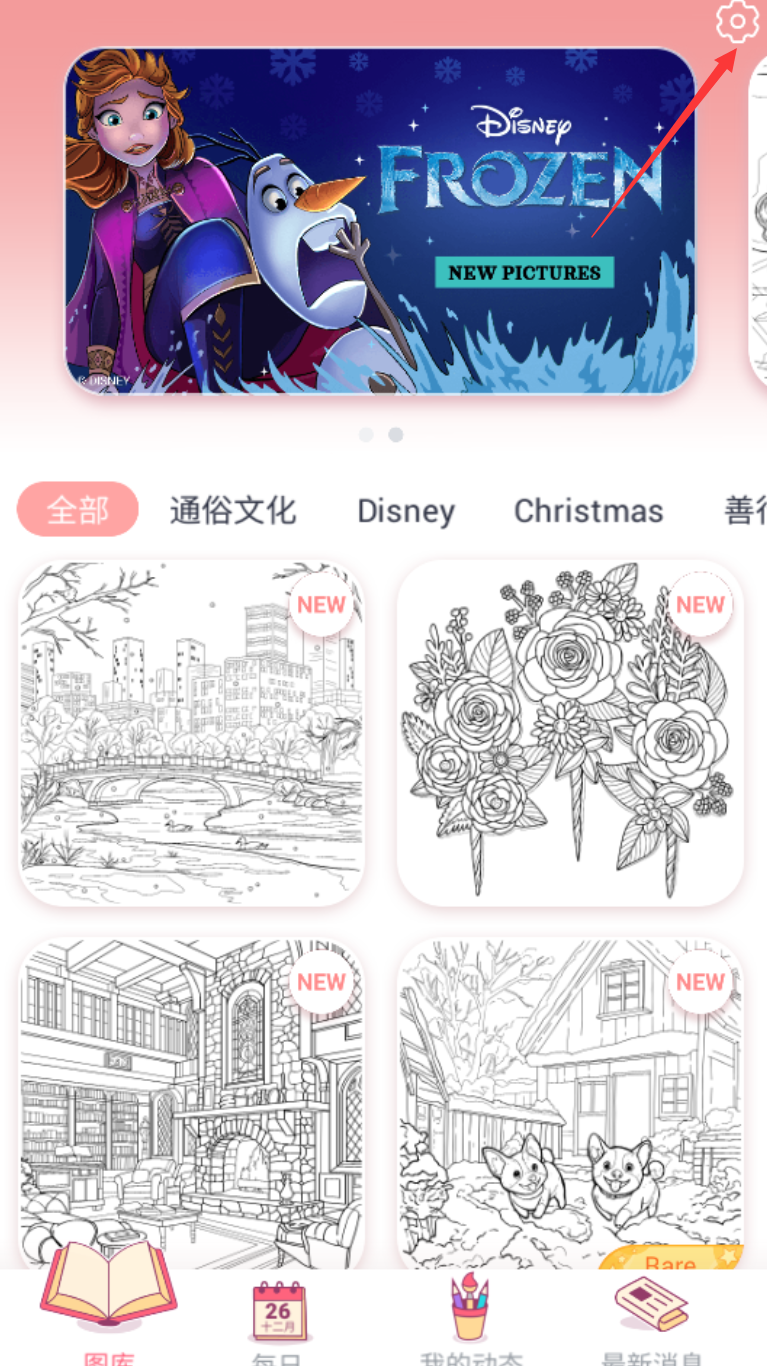The height and width of the screenshot is (1366, 767).
Task: Open the winter city bridge coloring page
Action: click(x=191, y=733)
